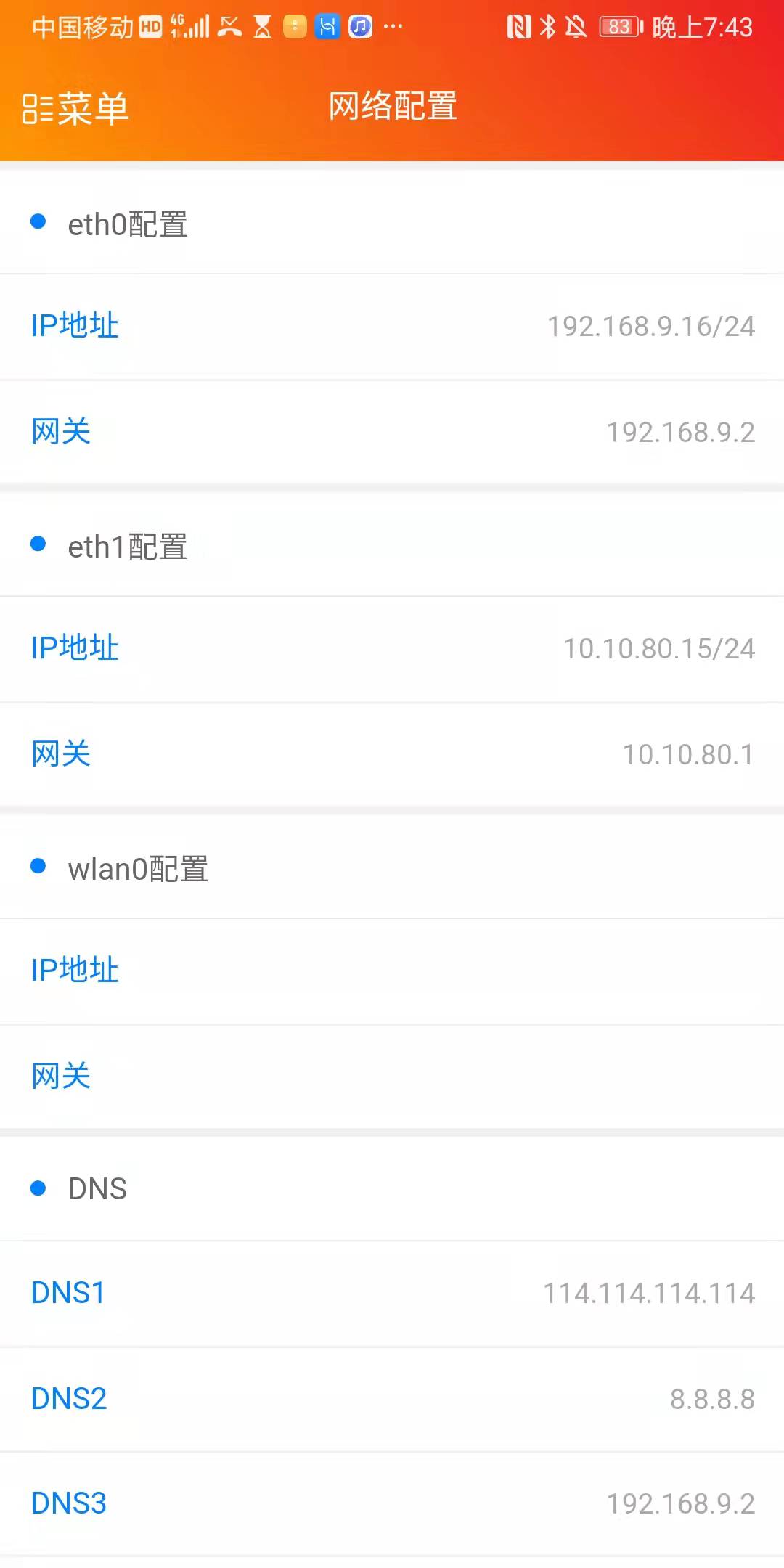Image resolution: width=784 pixels, height=1568 pixels.
Task: Select the DNS2 row showing 8.8.8.8
Action: tap(392, 1399)
